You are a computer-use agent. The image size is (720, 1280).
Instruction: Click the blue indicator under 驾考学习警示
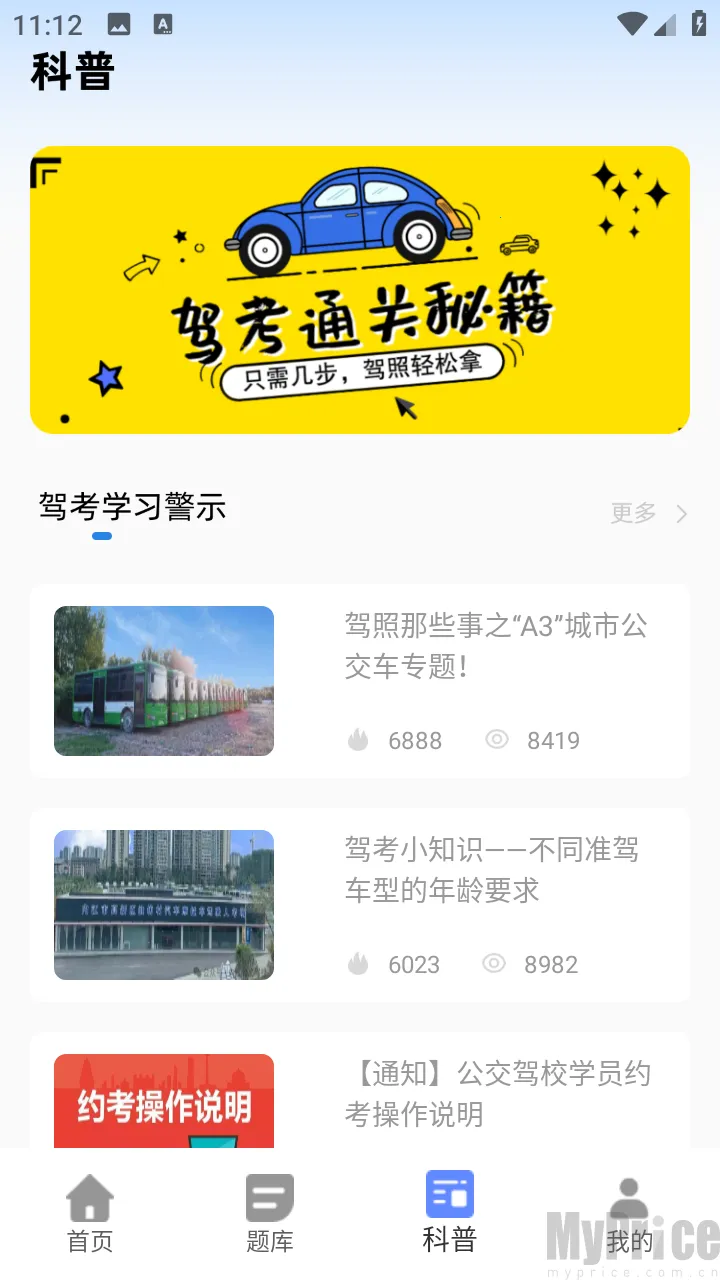102,536
